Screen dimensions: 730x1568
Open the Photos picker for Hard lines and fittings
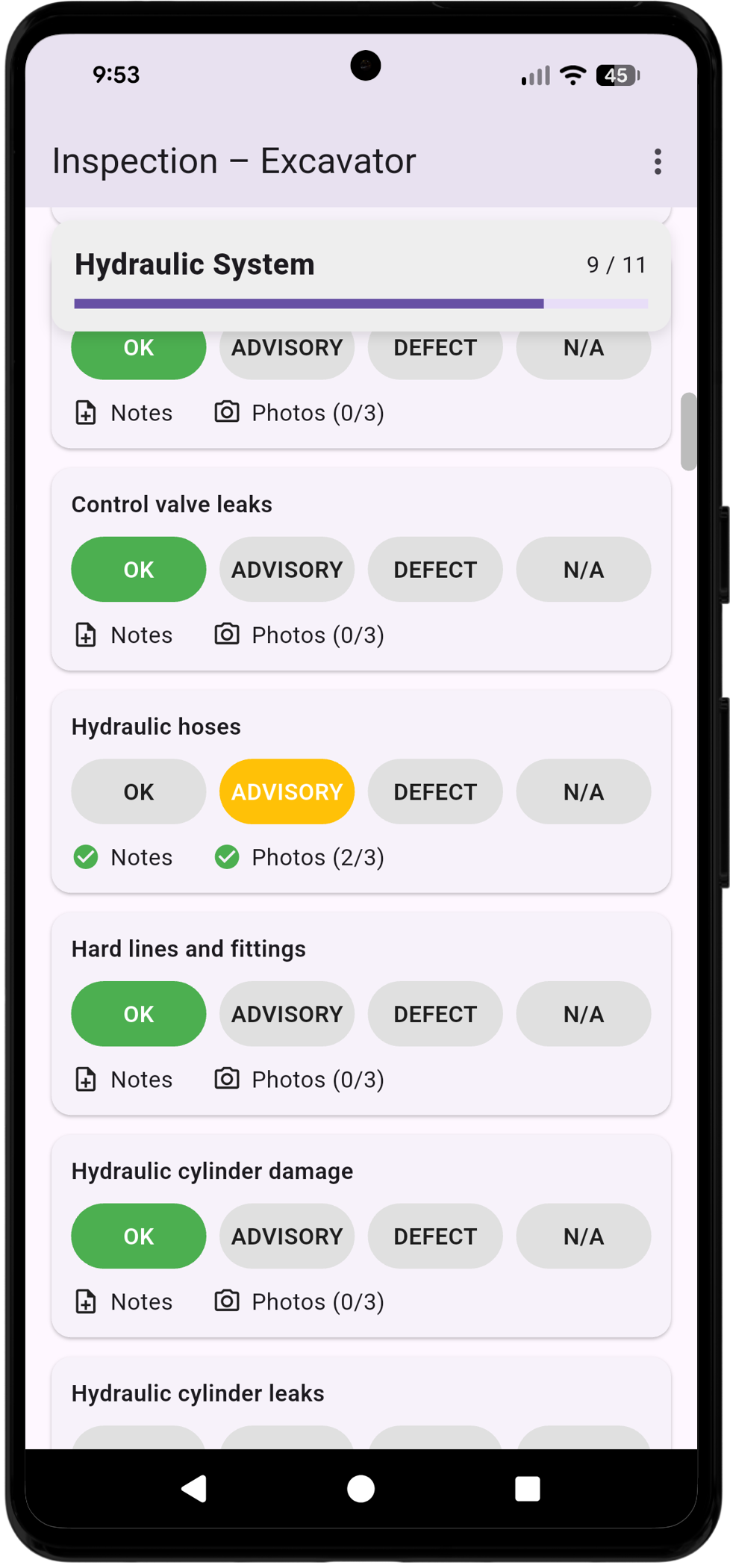pos(299,1078)
